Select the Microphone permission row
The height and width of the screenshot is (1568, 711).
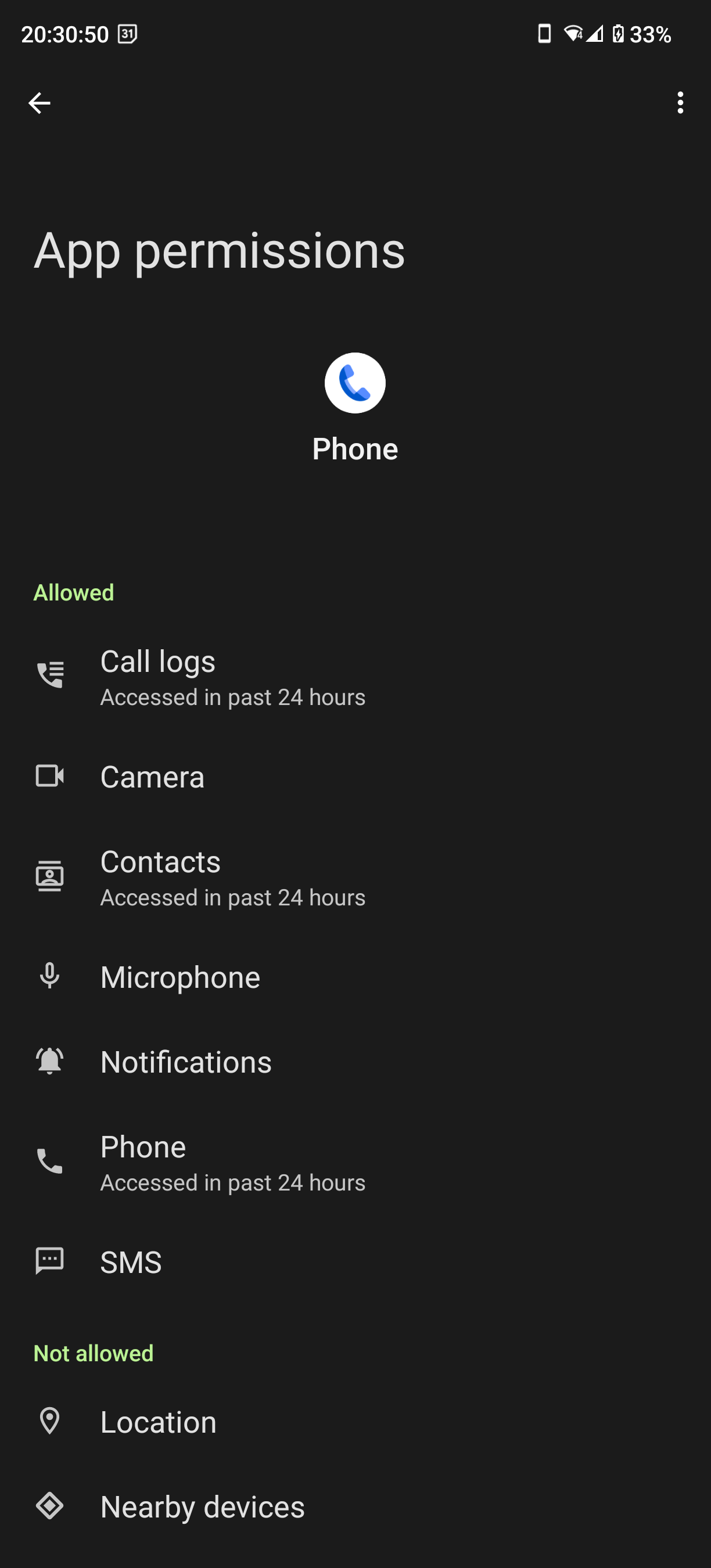click(355, 977)
